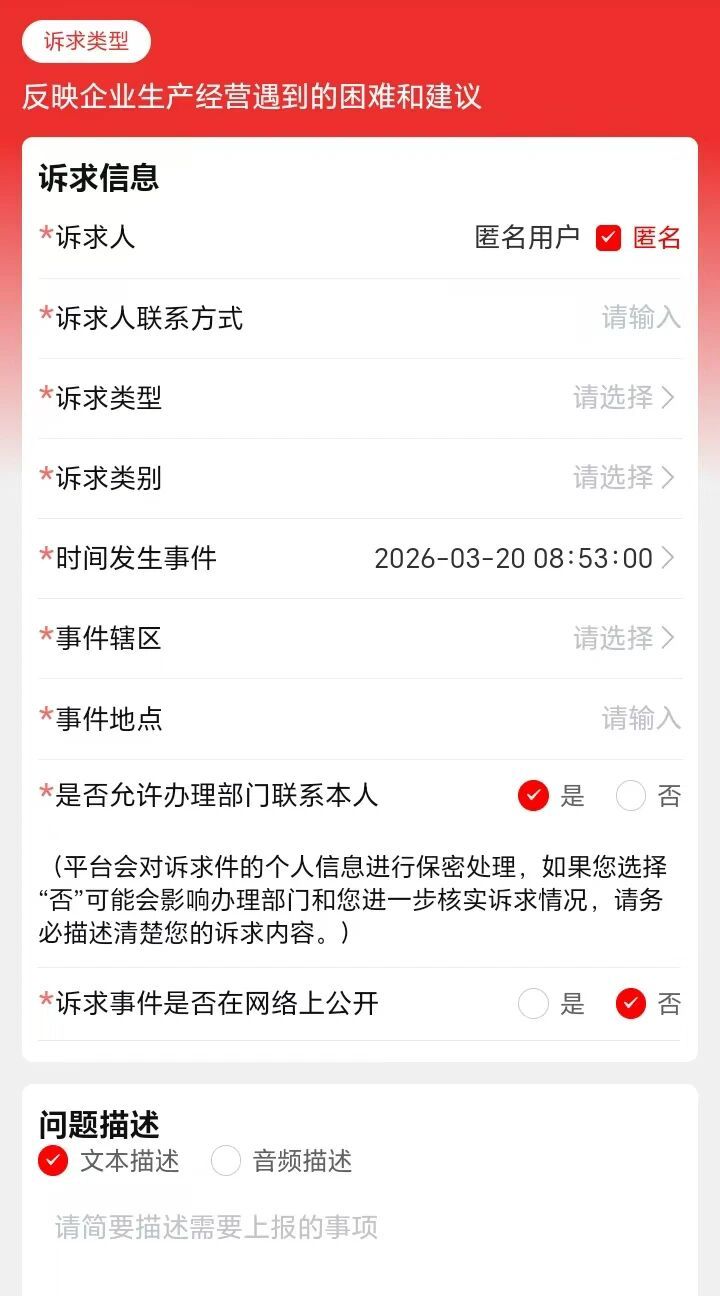
Task: Select 否 for 诉求事件是否在网络上公开
Action: pyautogui.click(x=631, y=1004)
